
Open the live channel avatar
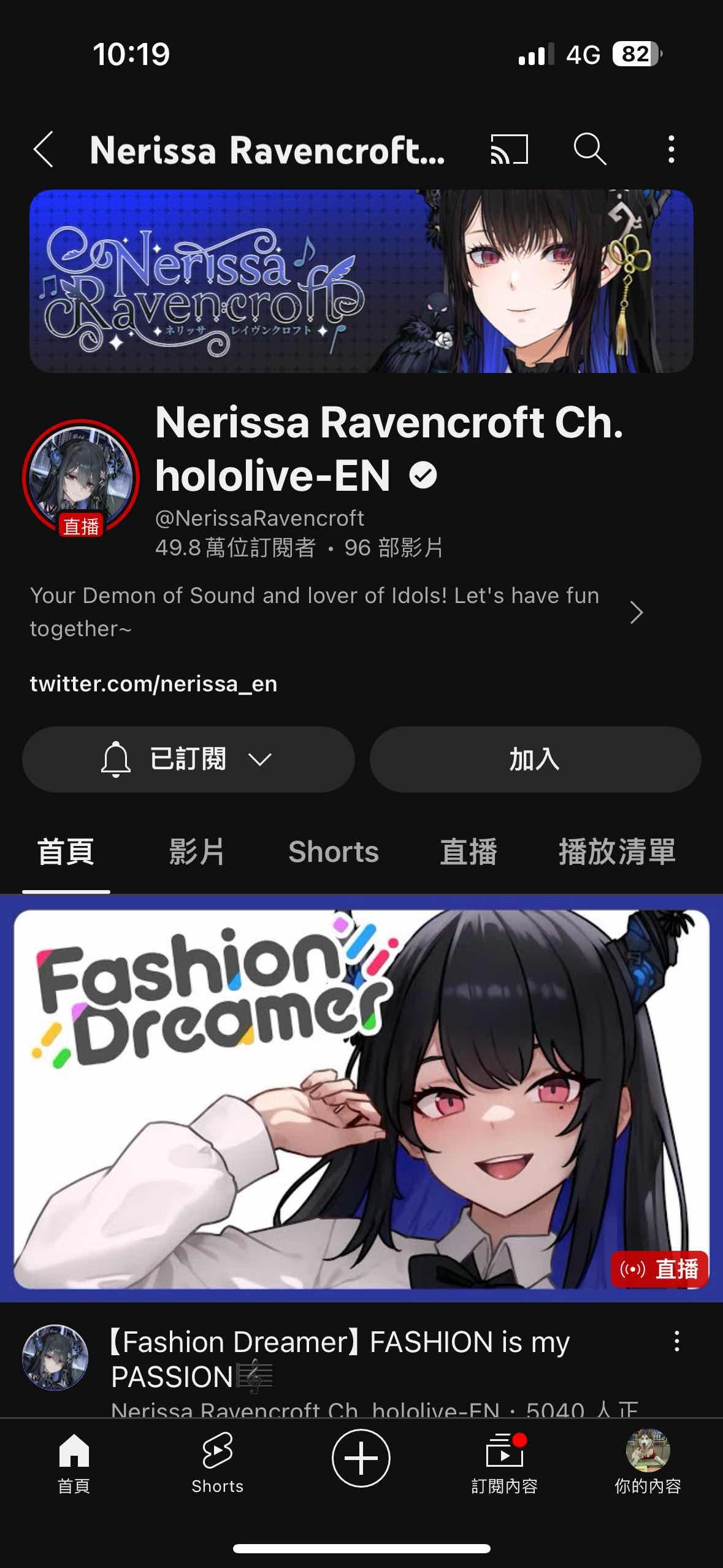point(81,478)
